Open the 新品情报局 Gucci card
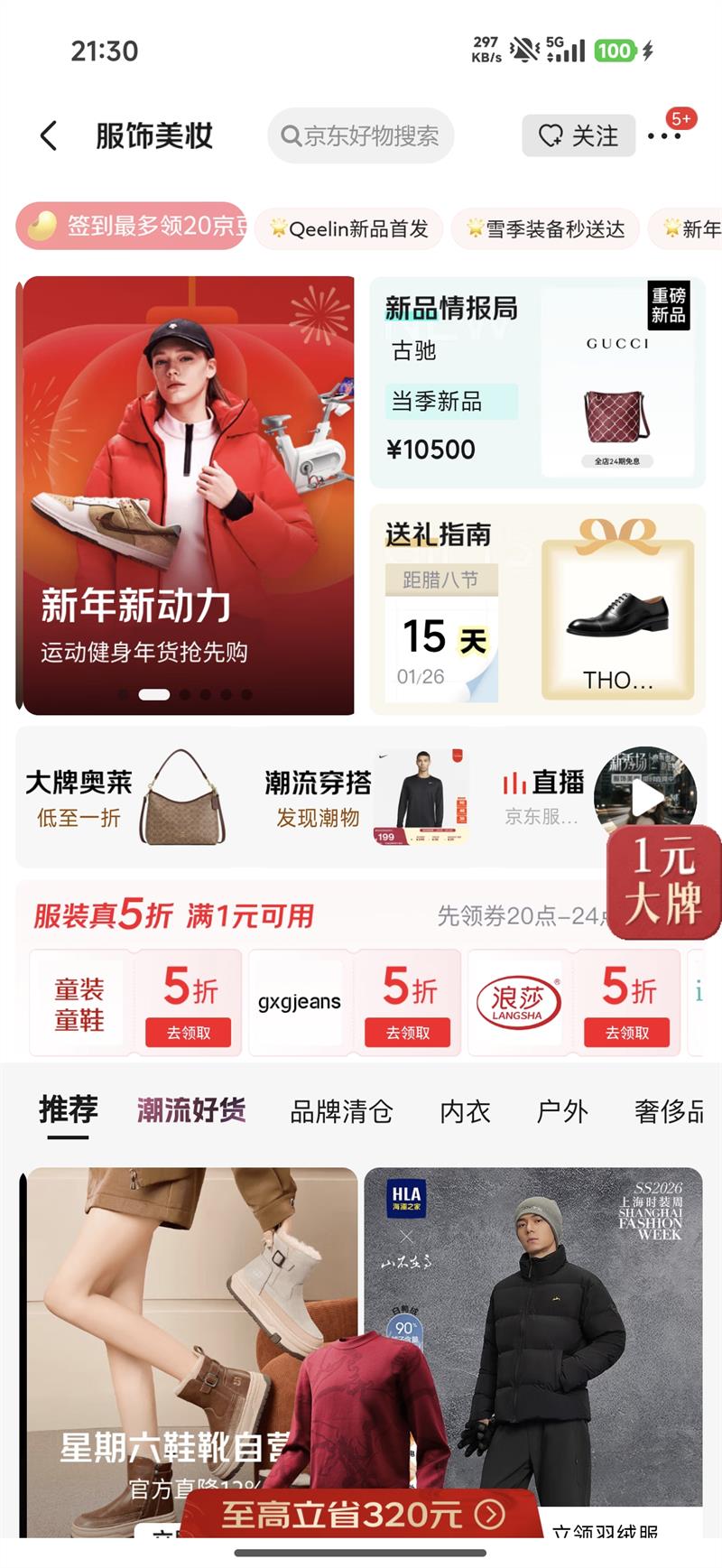 537,383
